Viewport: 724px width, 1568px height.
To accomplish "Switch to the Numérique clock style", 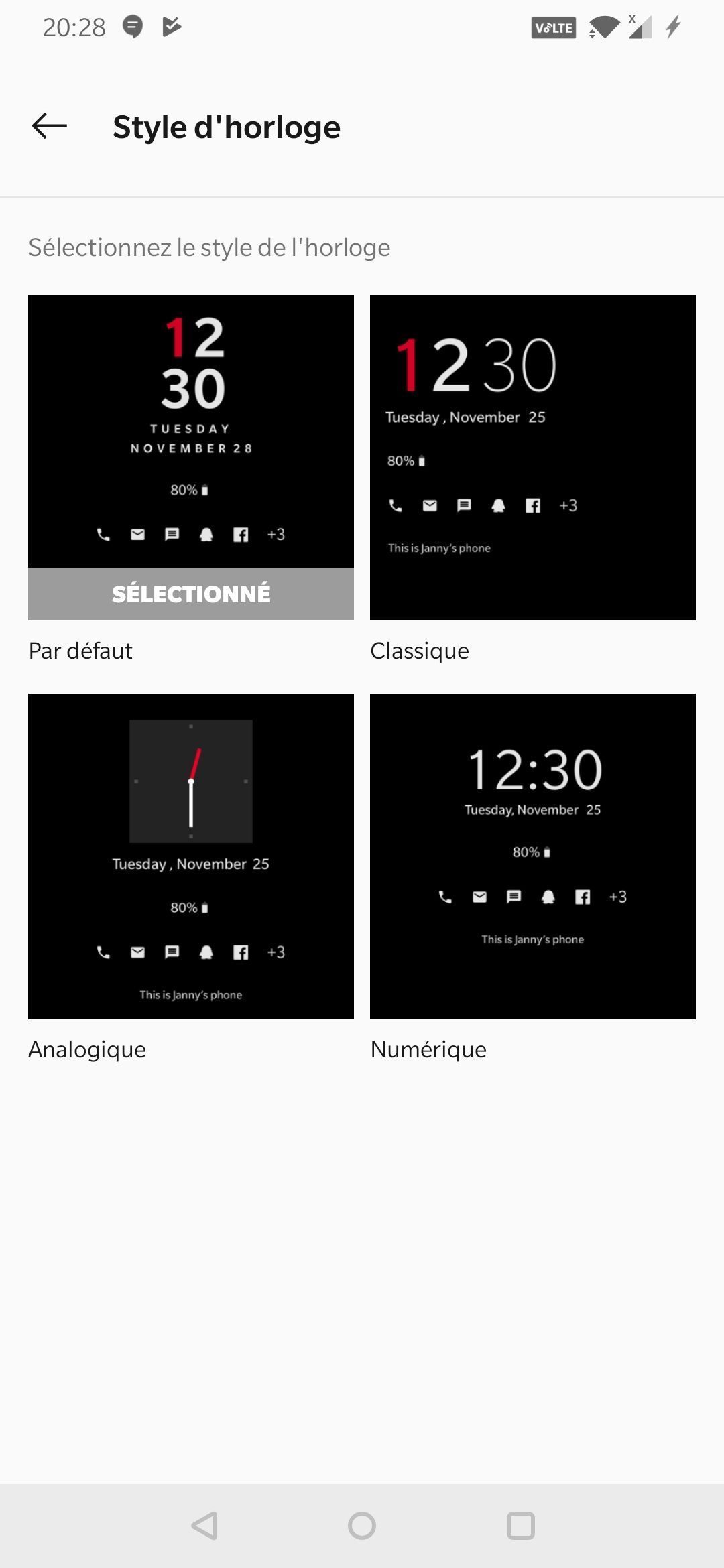I will click(532, 856).
